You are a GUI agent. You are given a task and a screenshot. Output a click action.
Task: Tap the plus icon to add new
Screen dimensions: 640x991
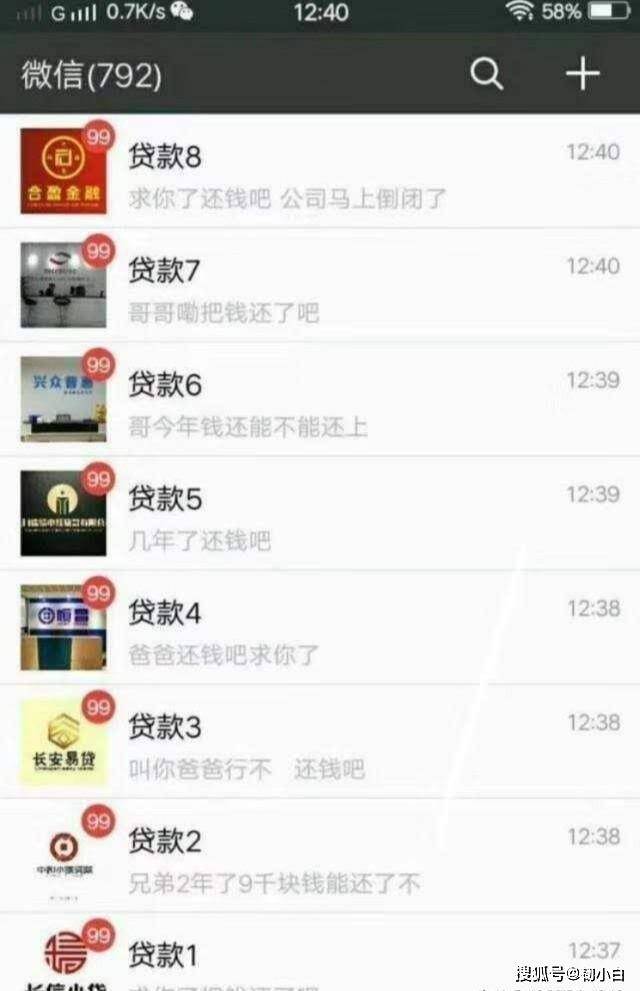point(582,74)
